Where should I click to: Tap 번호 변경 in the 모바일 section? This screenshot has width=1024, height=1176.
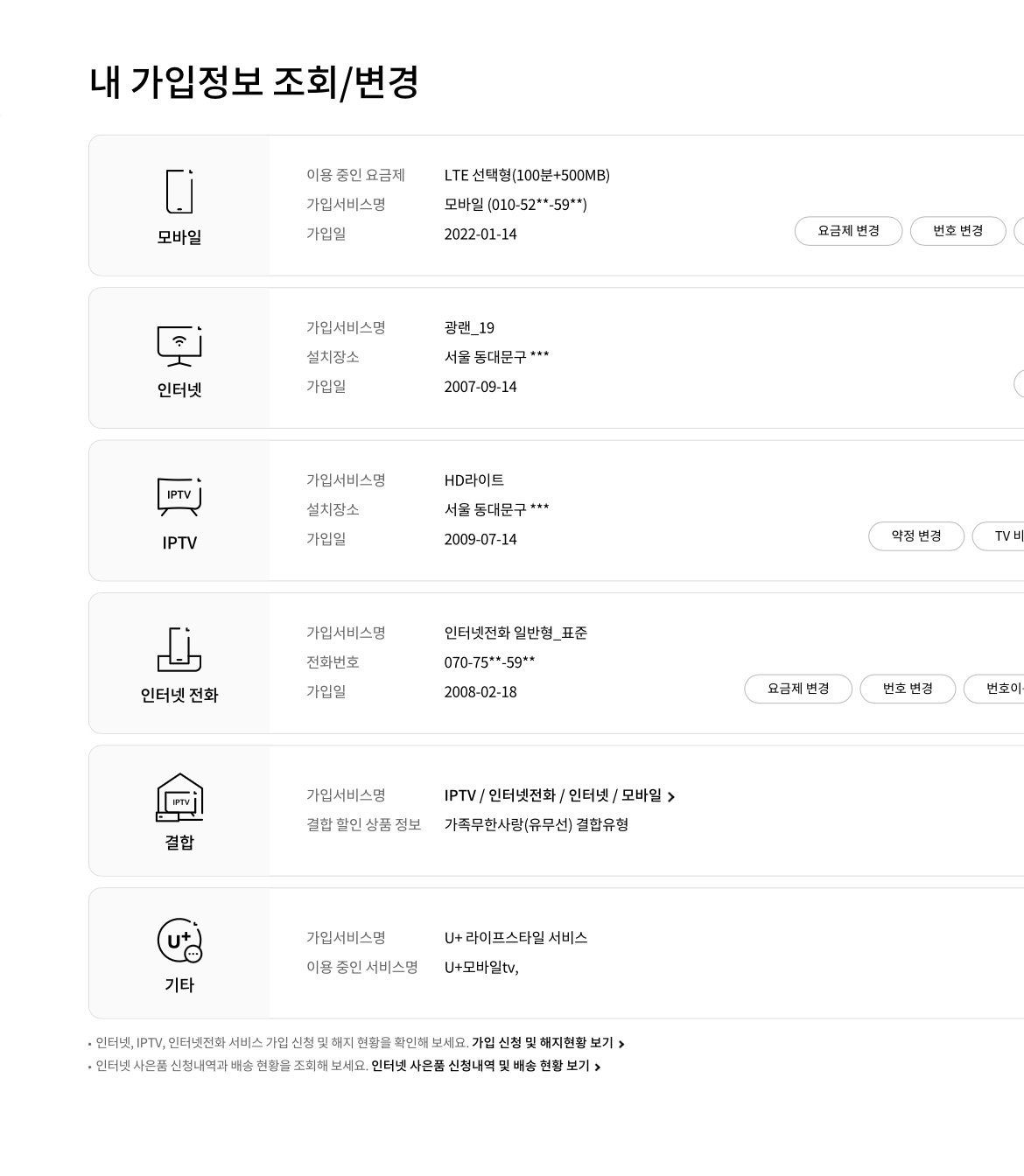(957, 231)
